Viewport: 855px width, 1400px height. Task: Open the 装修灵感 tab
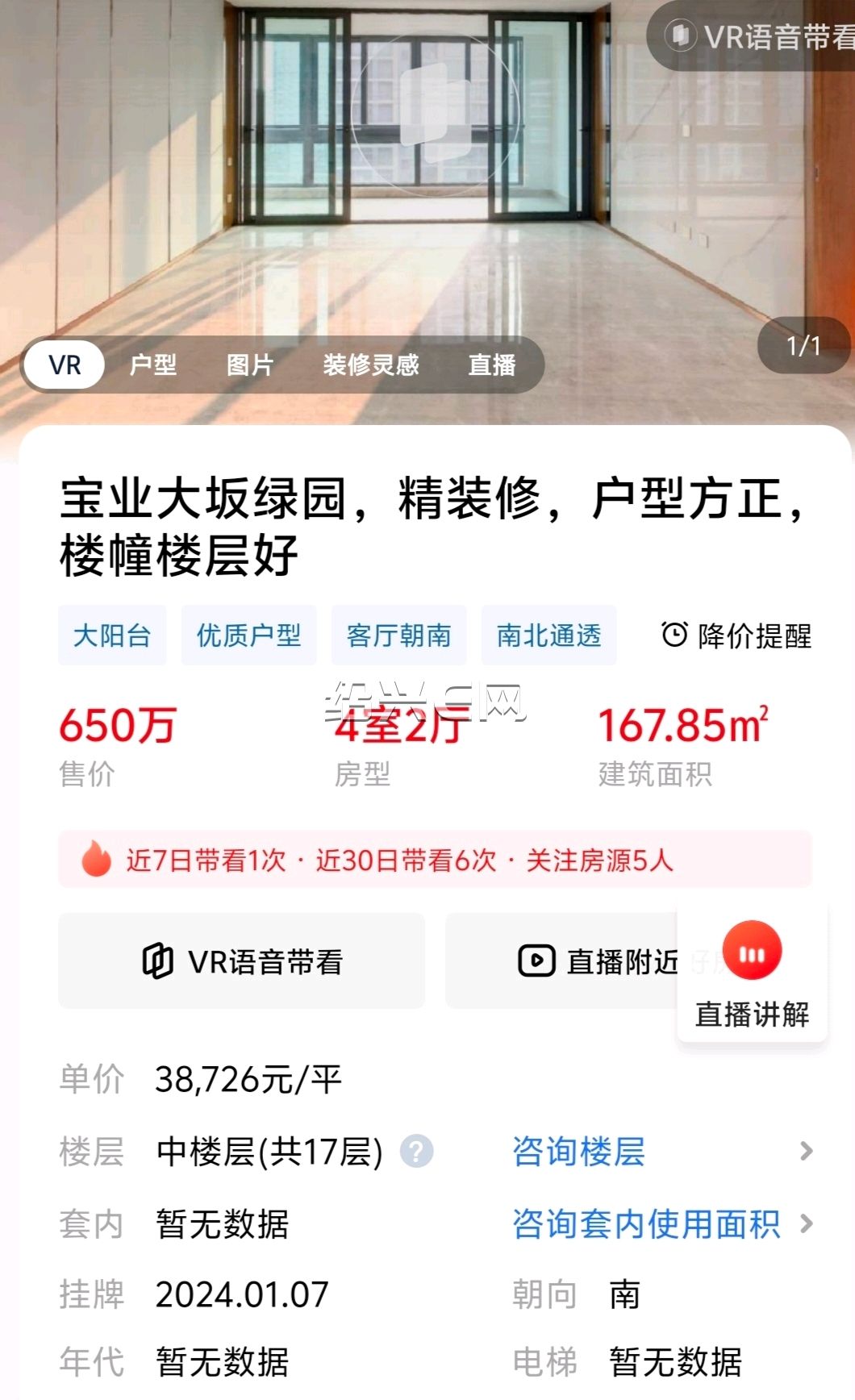point(371,365)
